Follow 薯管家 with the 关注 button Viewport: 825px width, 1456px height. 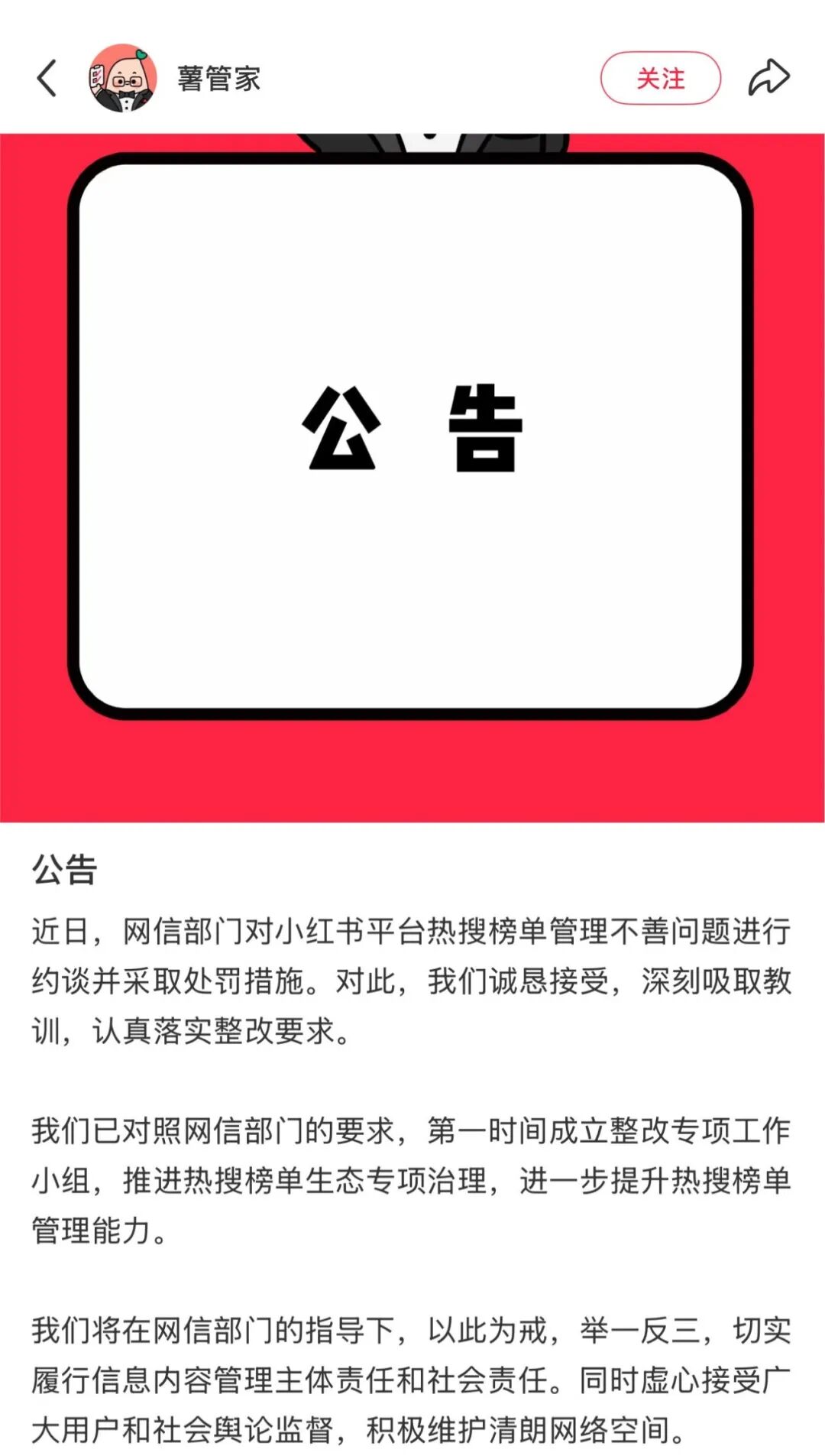(660, 78)
